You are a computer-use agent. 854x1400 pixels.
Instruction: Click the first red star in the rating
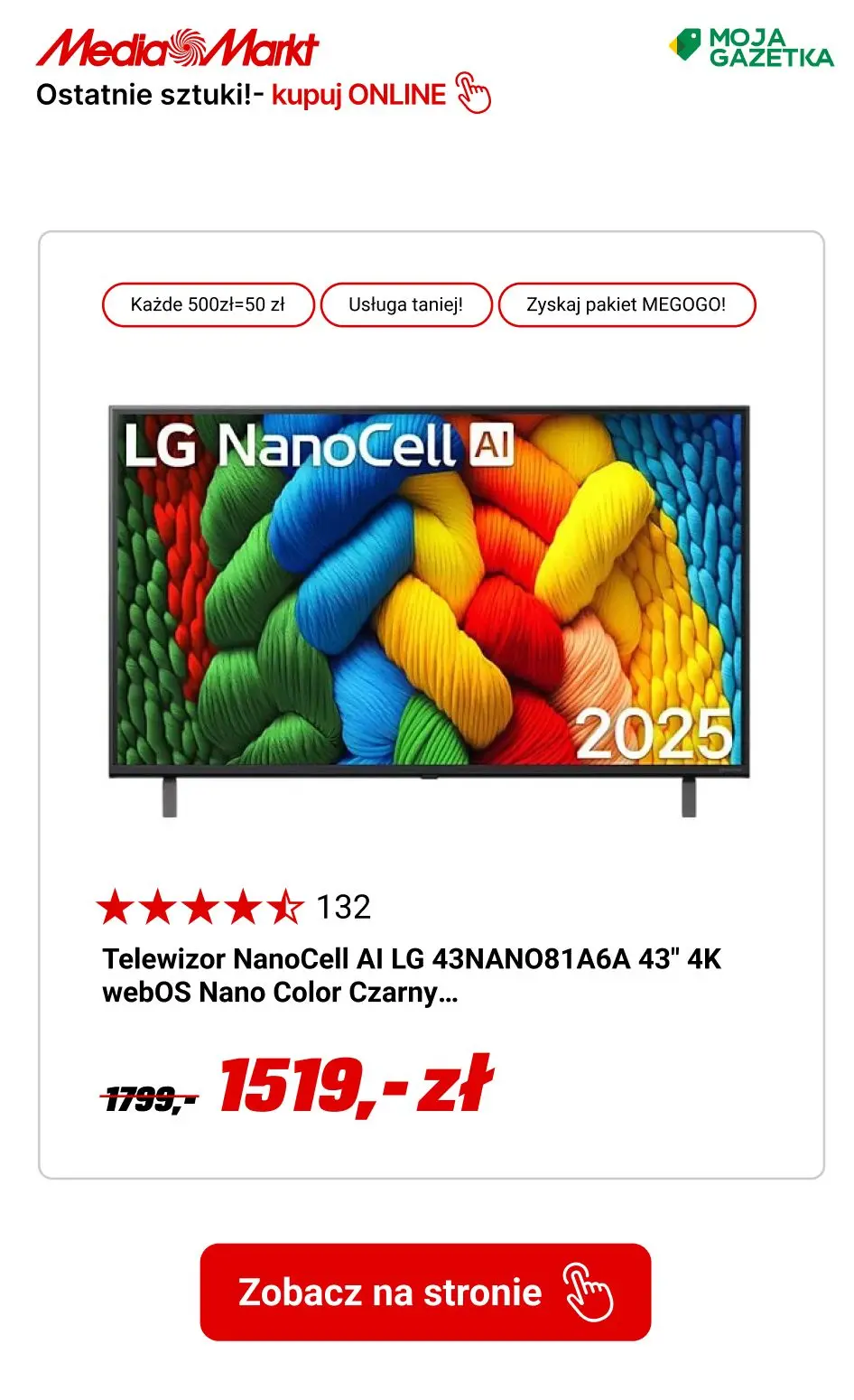click(117, 904)
